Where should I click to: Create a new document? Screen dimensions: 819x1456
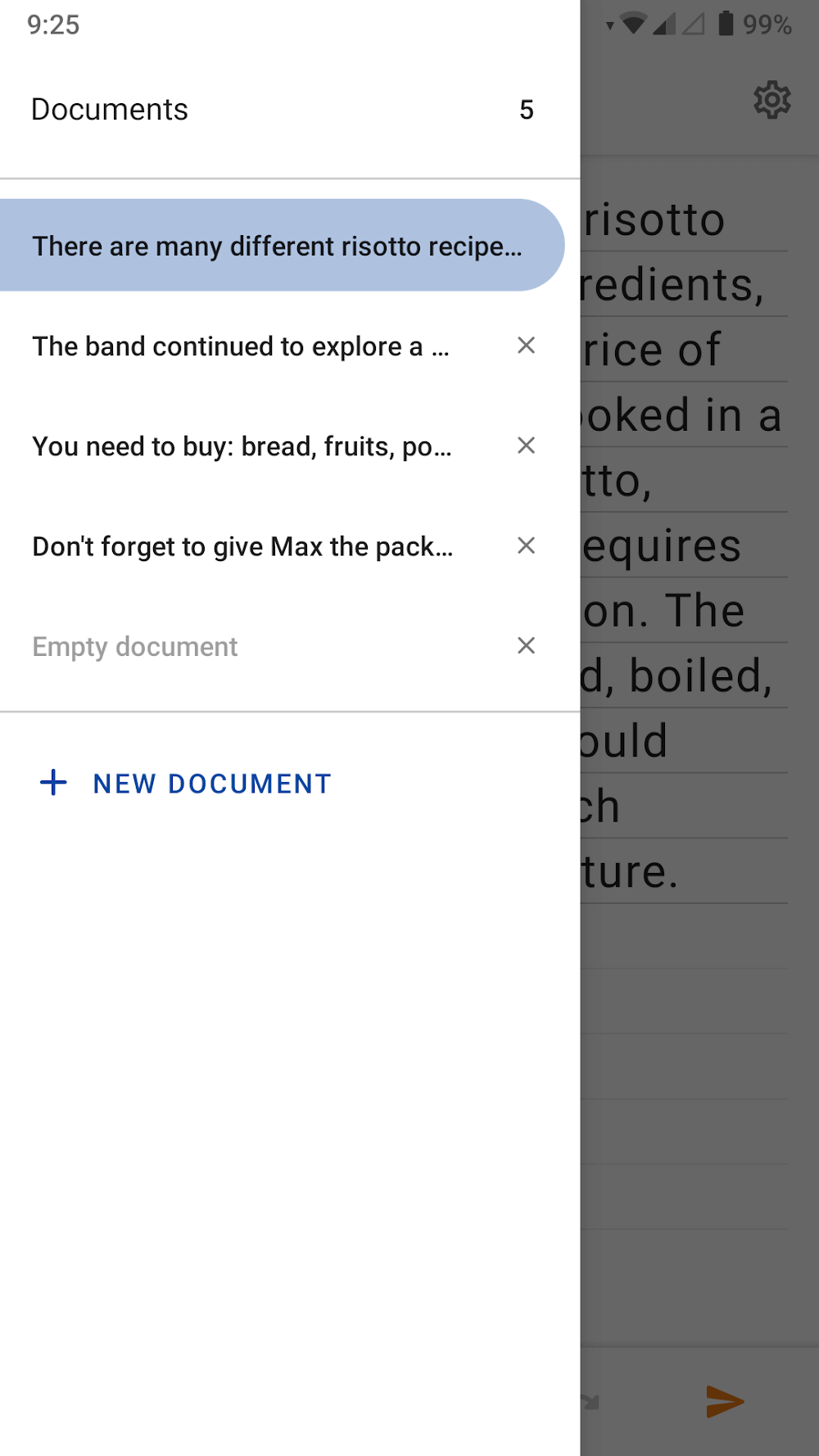click(187, 783)
